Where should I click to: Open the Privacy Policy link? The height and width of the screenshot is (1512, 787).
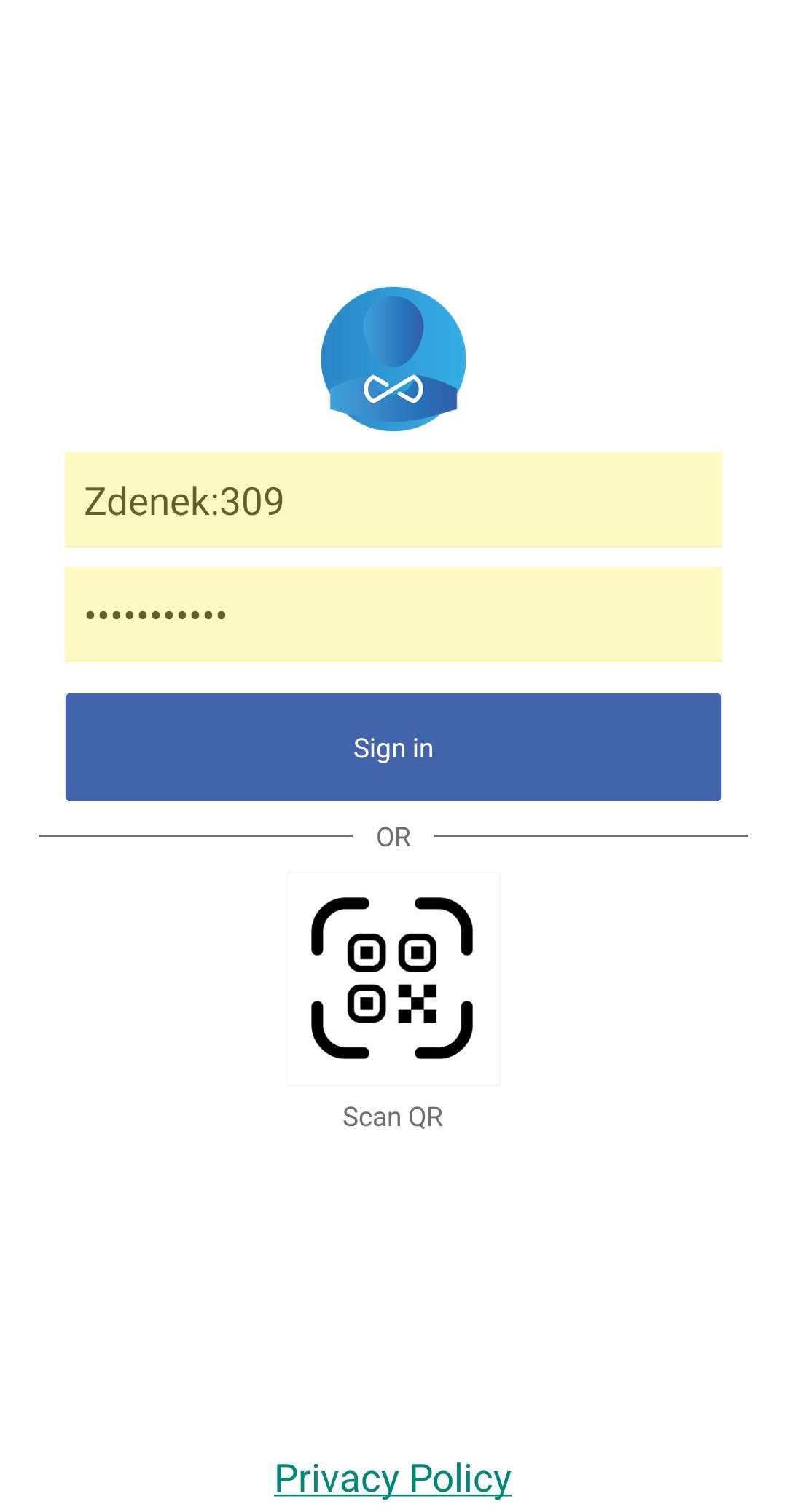393,1478
